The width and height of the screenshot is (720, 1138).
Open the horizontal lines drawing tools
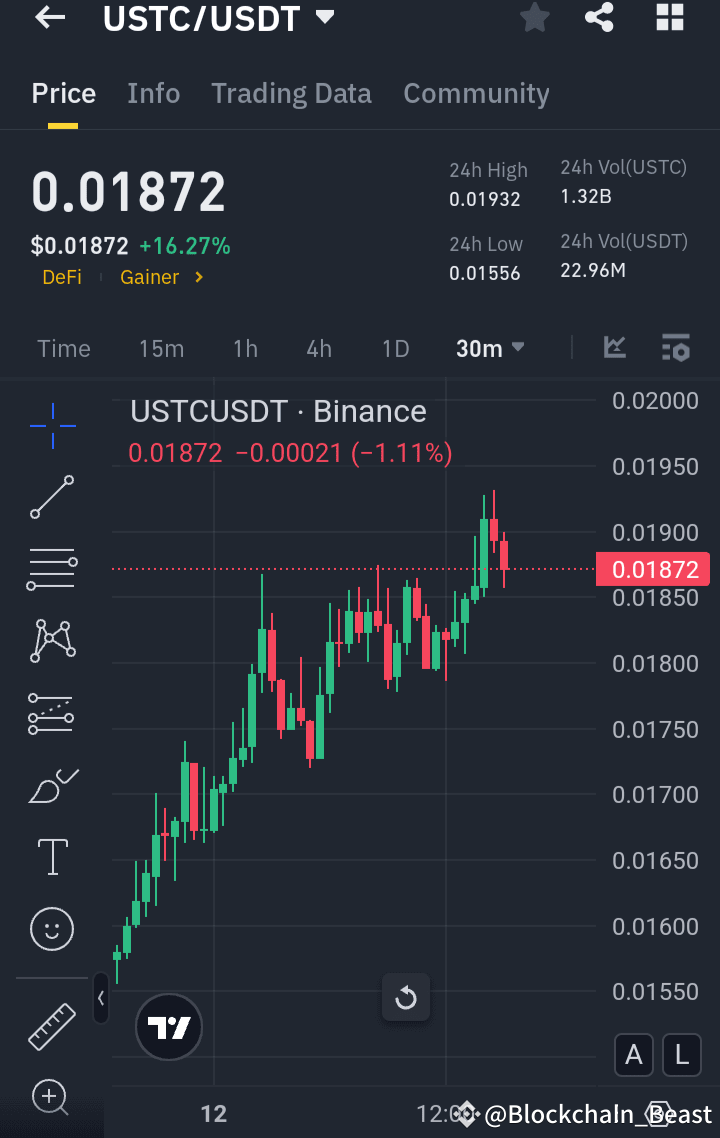coord(51,569)
